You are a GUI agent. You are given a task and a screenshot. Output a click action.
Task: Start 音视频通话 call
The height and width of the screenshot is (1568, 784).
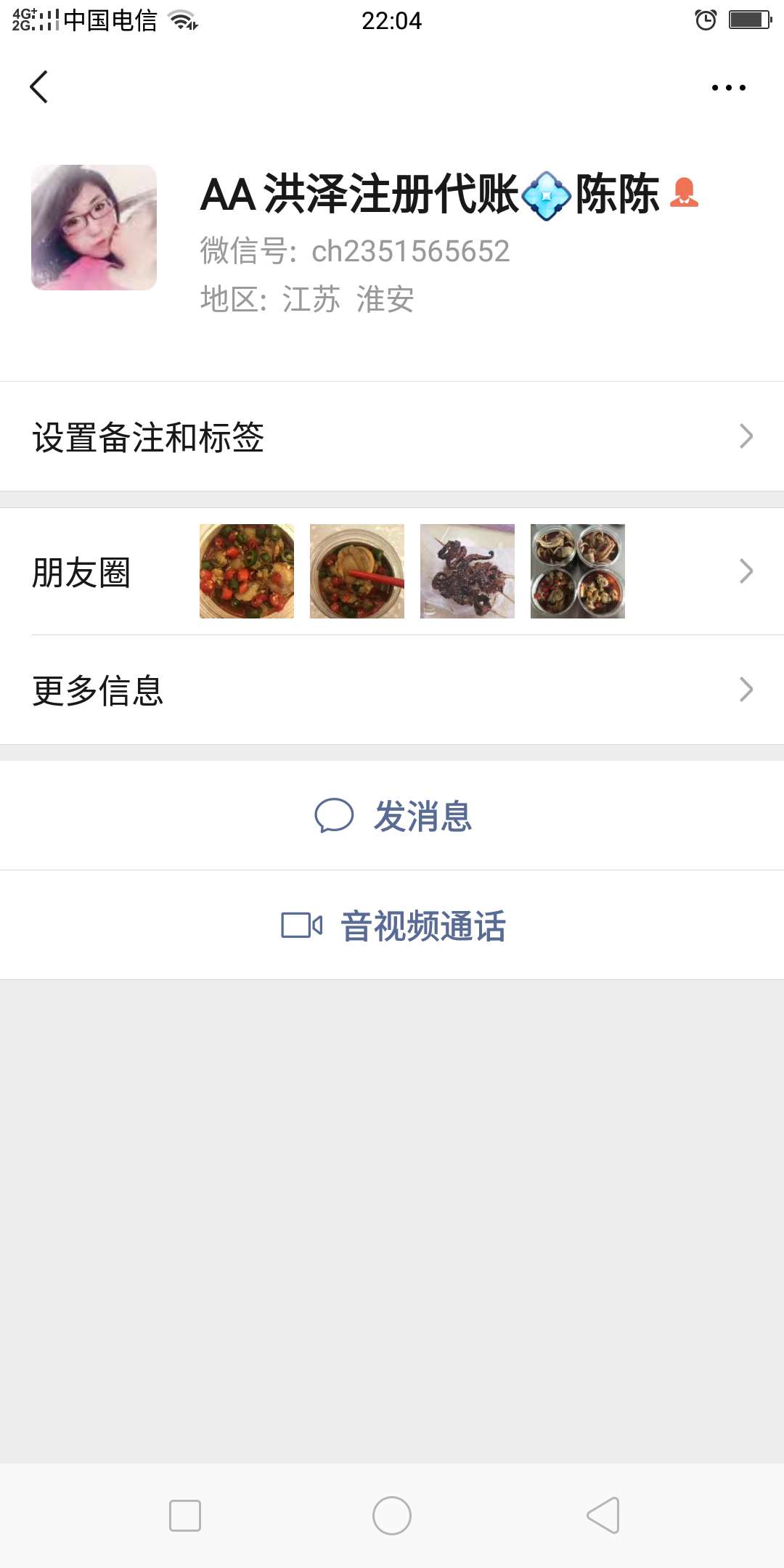(x=392, y=926)
